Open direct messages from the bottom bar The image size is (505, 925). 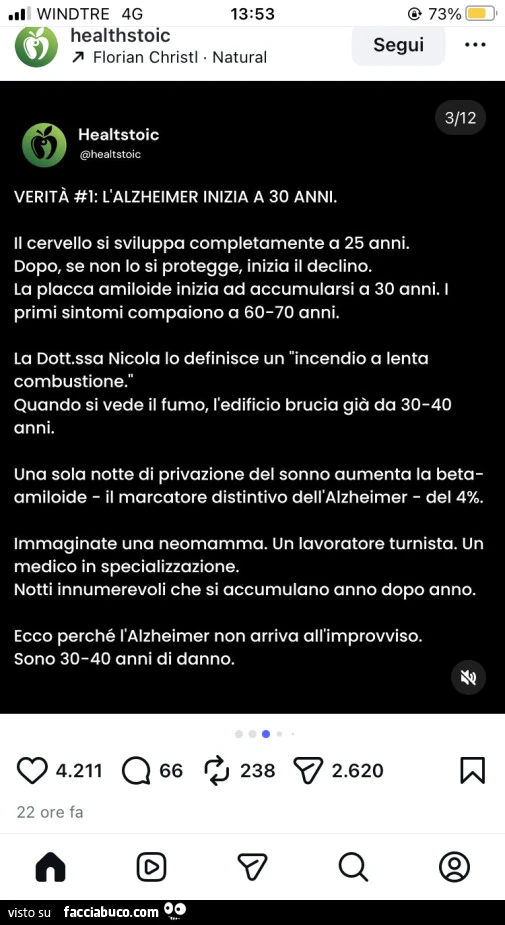[252, 867]
